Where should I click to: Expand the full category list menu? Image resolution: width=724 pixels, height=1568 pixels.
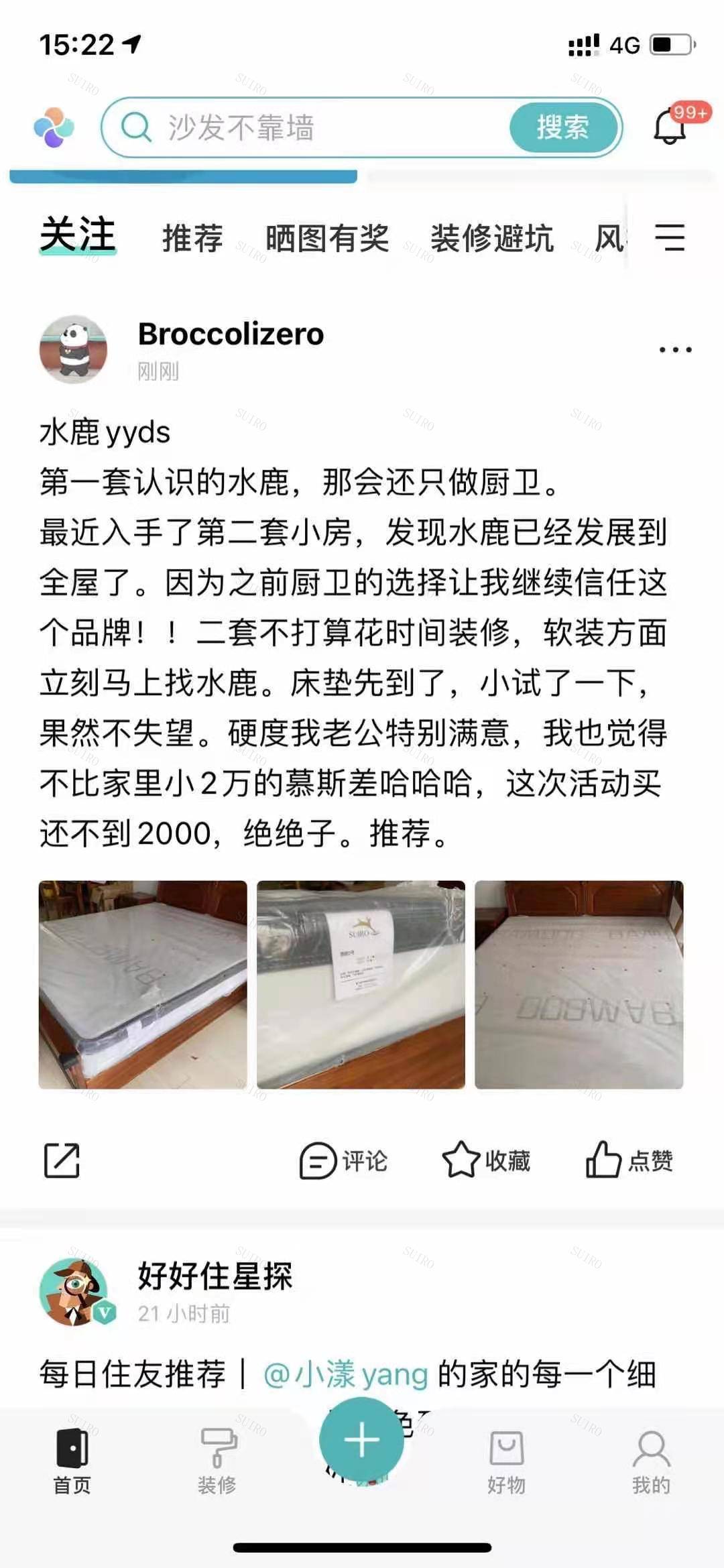(669, 238)
